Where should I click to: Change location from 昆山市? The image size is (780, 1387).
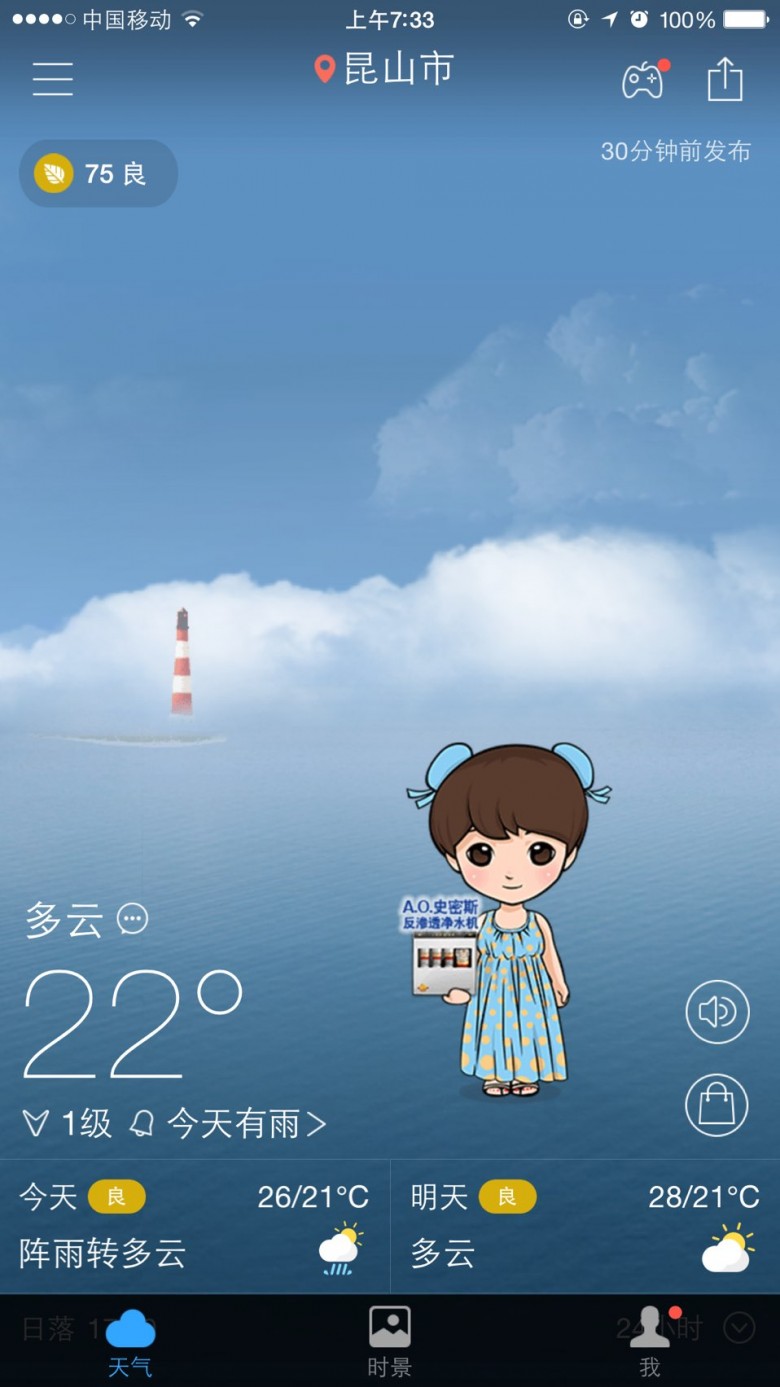(x=385, y=69)
